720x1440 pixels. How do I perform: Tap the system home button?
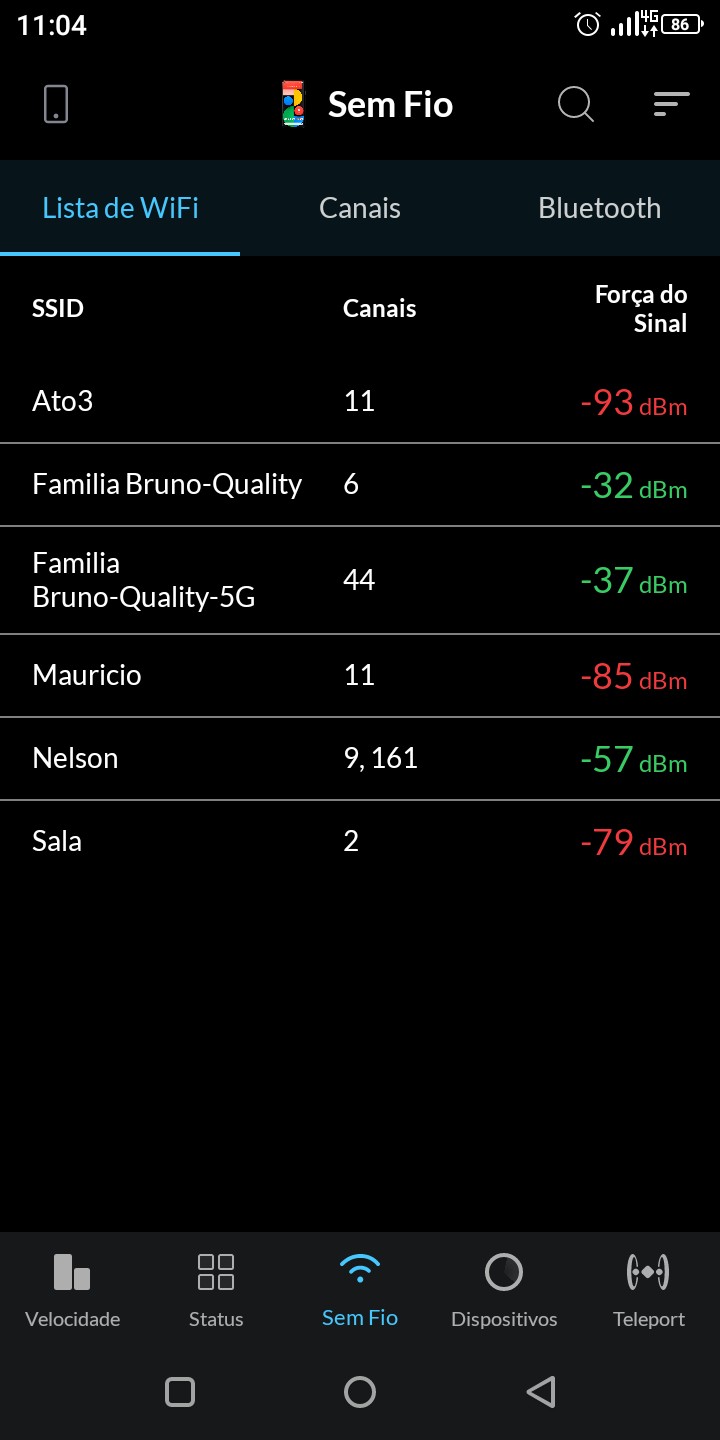click(360, 1392)
